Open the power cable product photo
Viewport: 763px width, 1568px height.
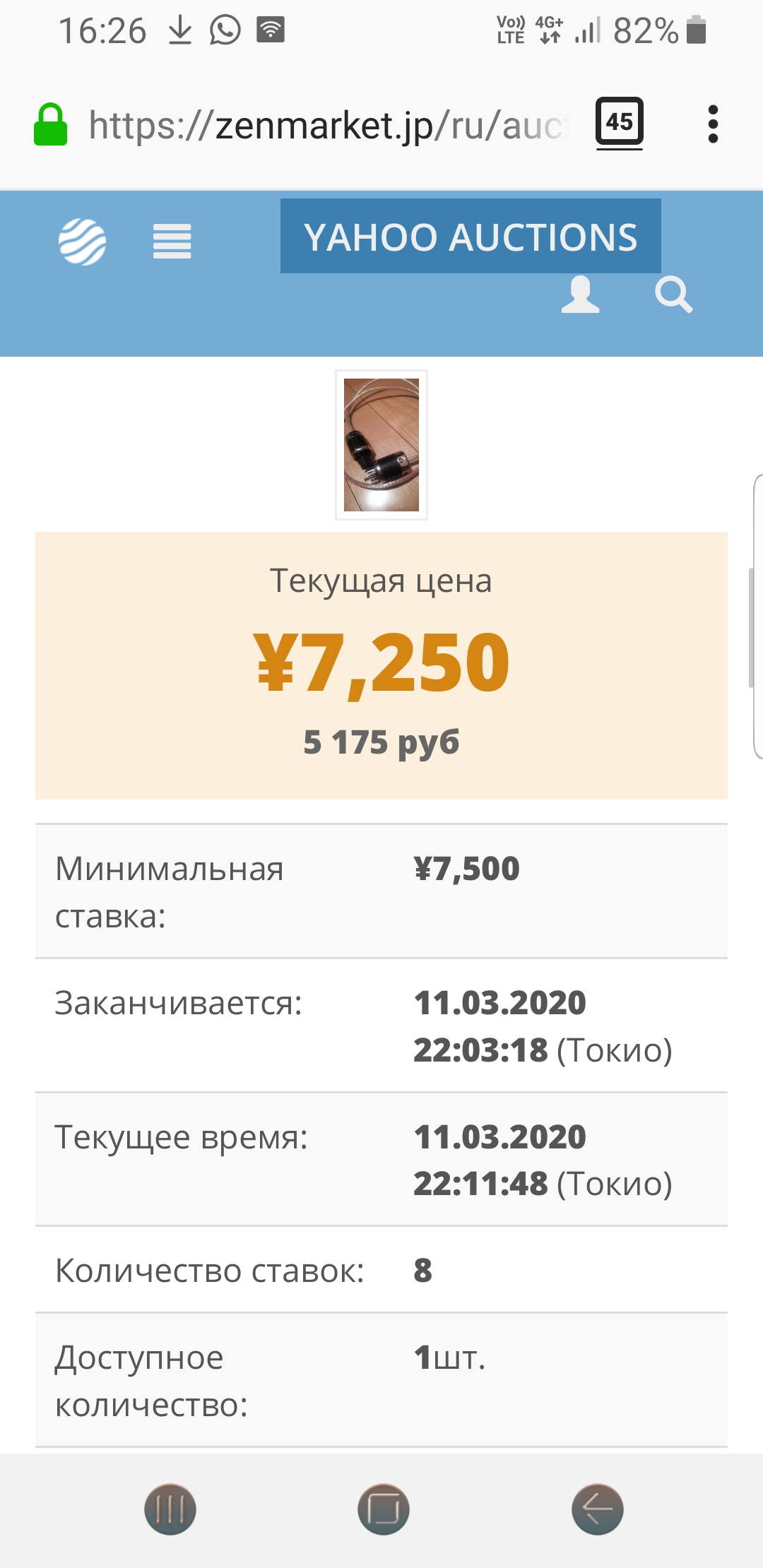(381, 445)
